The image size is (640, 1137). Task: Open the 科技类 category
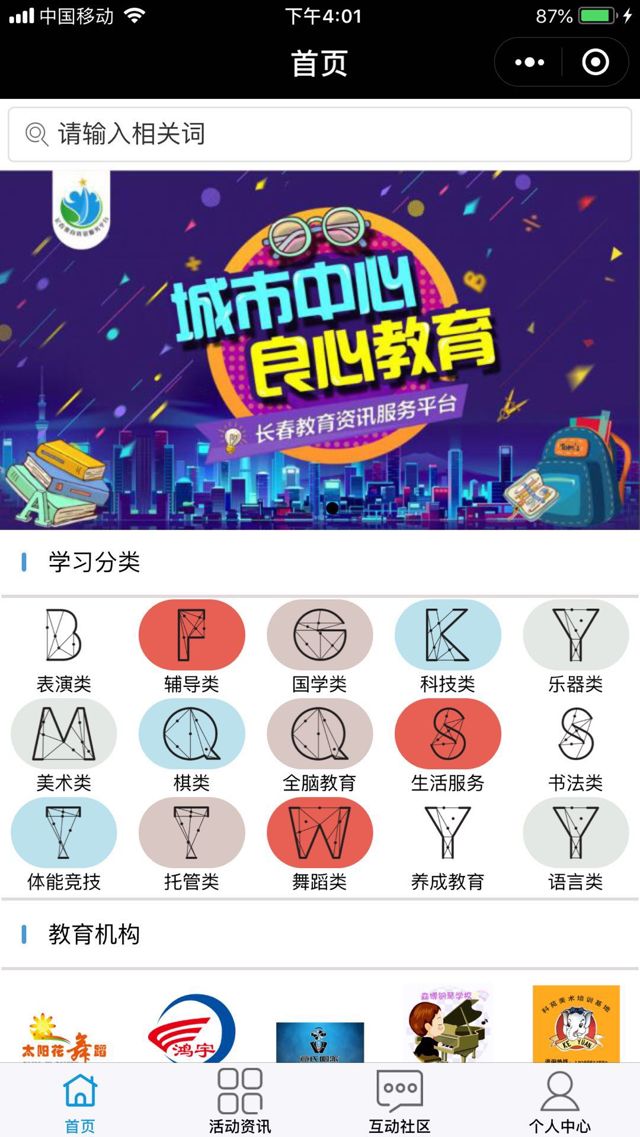(x=447, y=646)
